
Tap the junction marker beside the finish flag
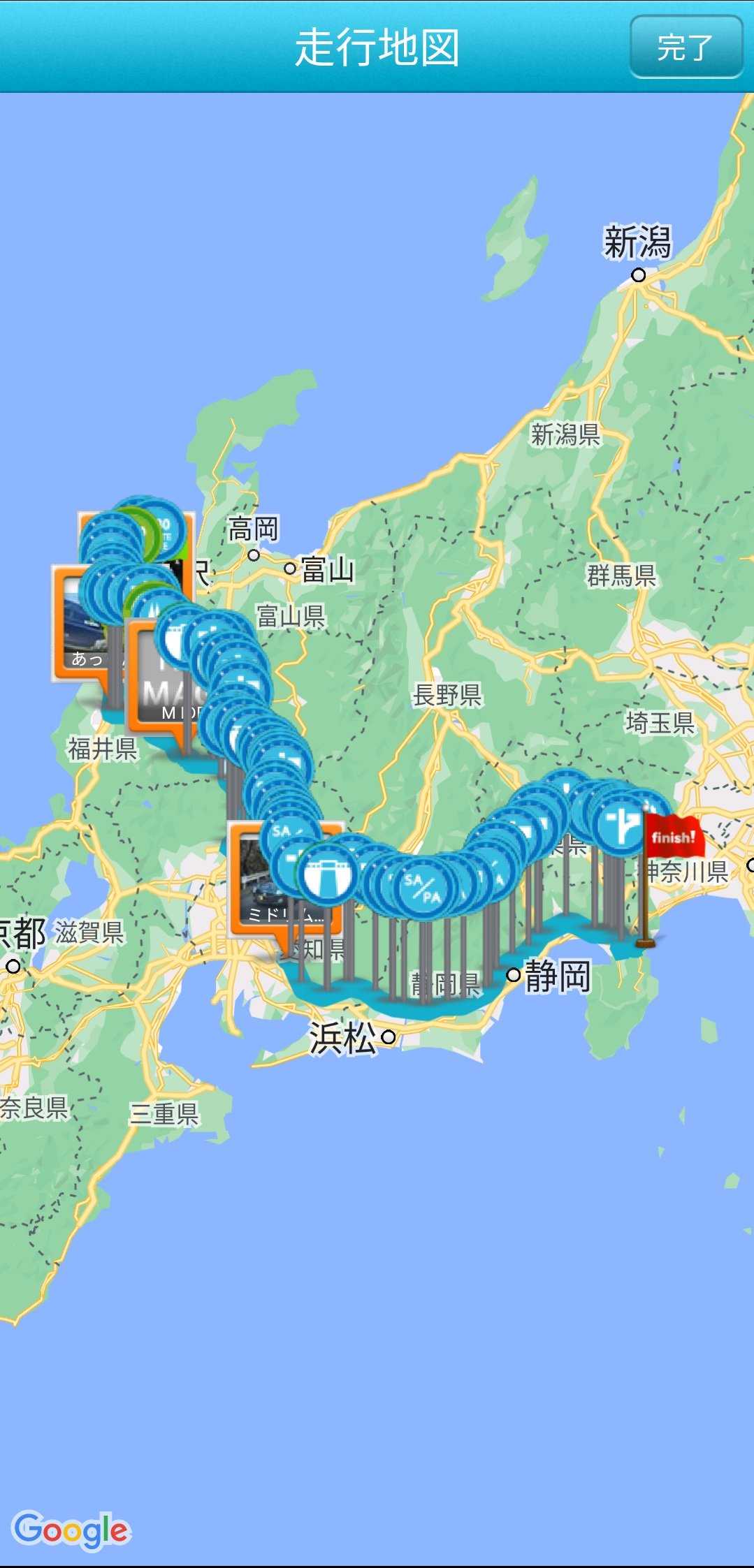(x=619, y=825)
